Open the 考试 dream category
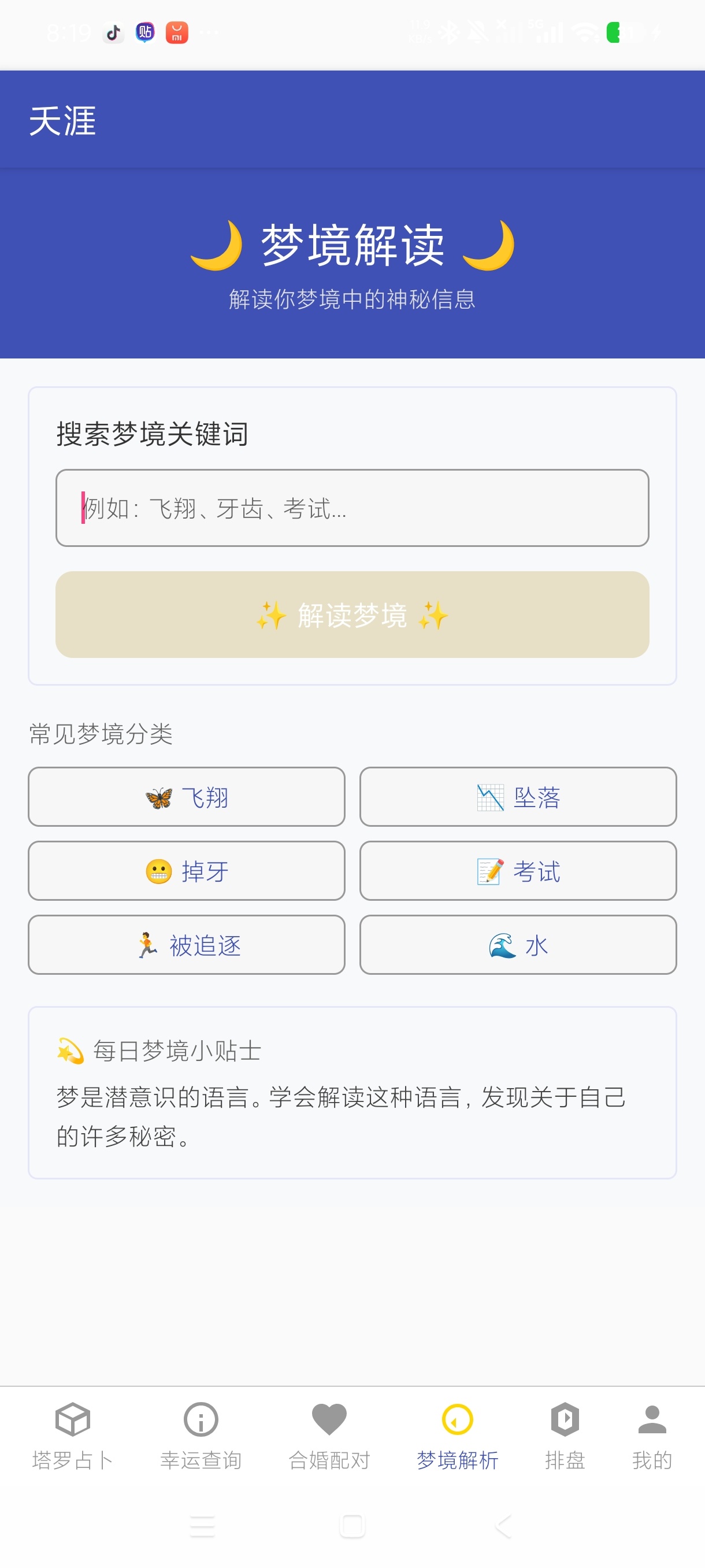 coord(518,871)
